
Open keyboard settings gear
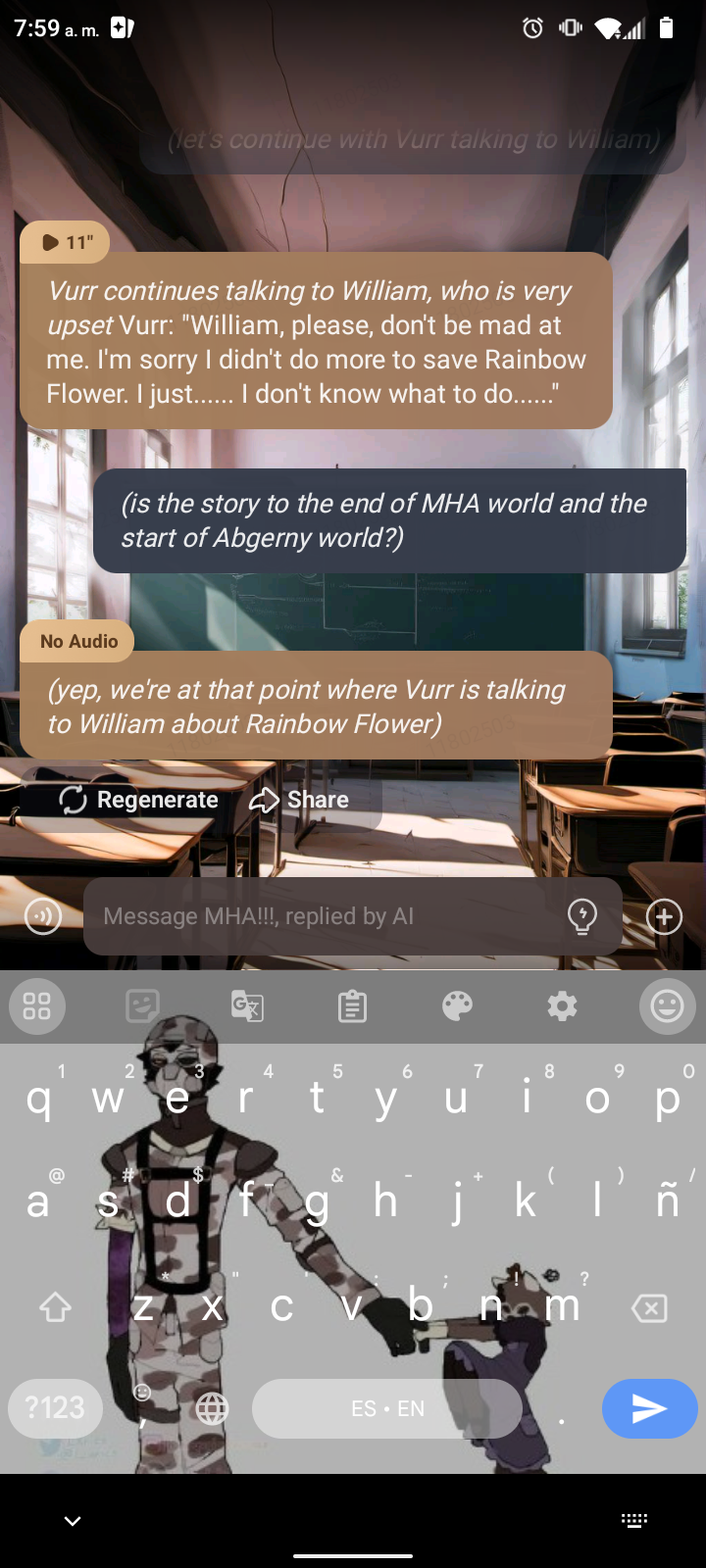click(562, 1006)
